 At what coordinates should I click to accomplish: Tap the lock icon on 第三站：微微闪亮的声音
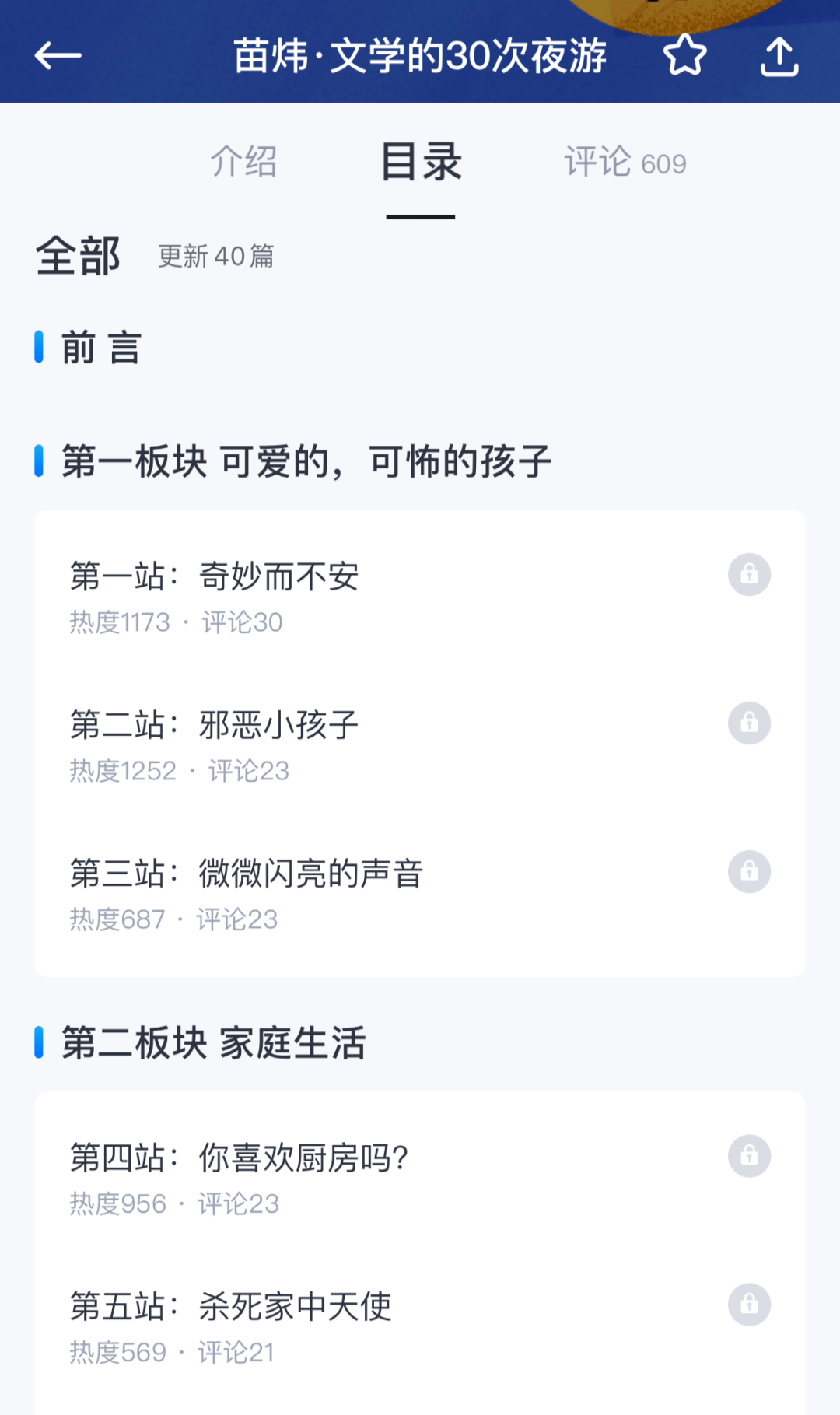pos(749,871)
